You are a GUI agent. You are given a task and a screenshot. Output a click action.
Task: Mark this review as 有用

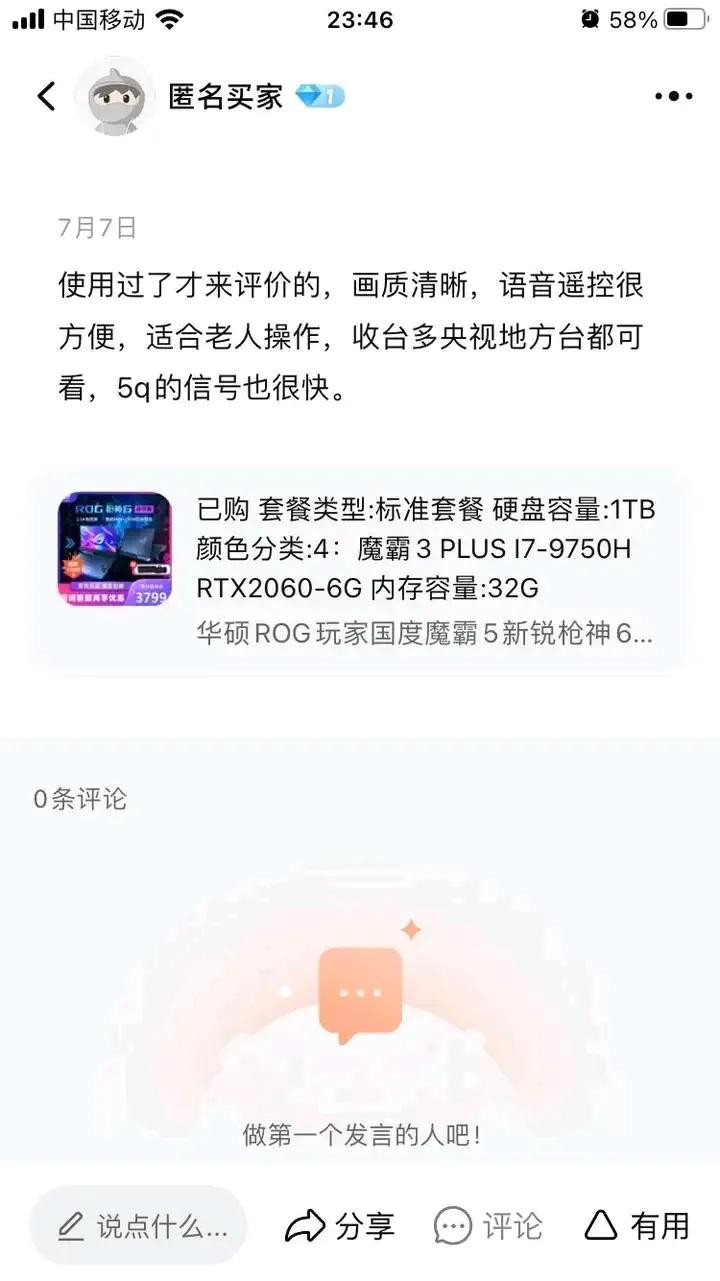[x=637, y=1225]
